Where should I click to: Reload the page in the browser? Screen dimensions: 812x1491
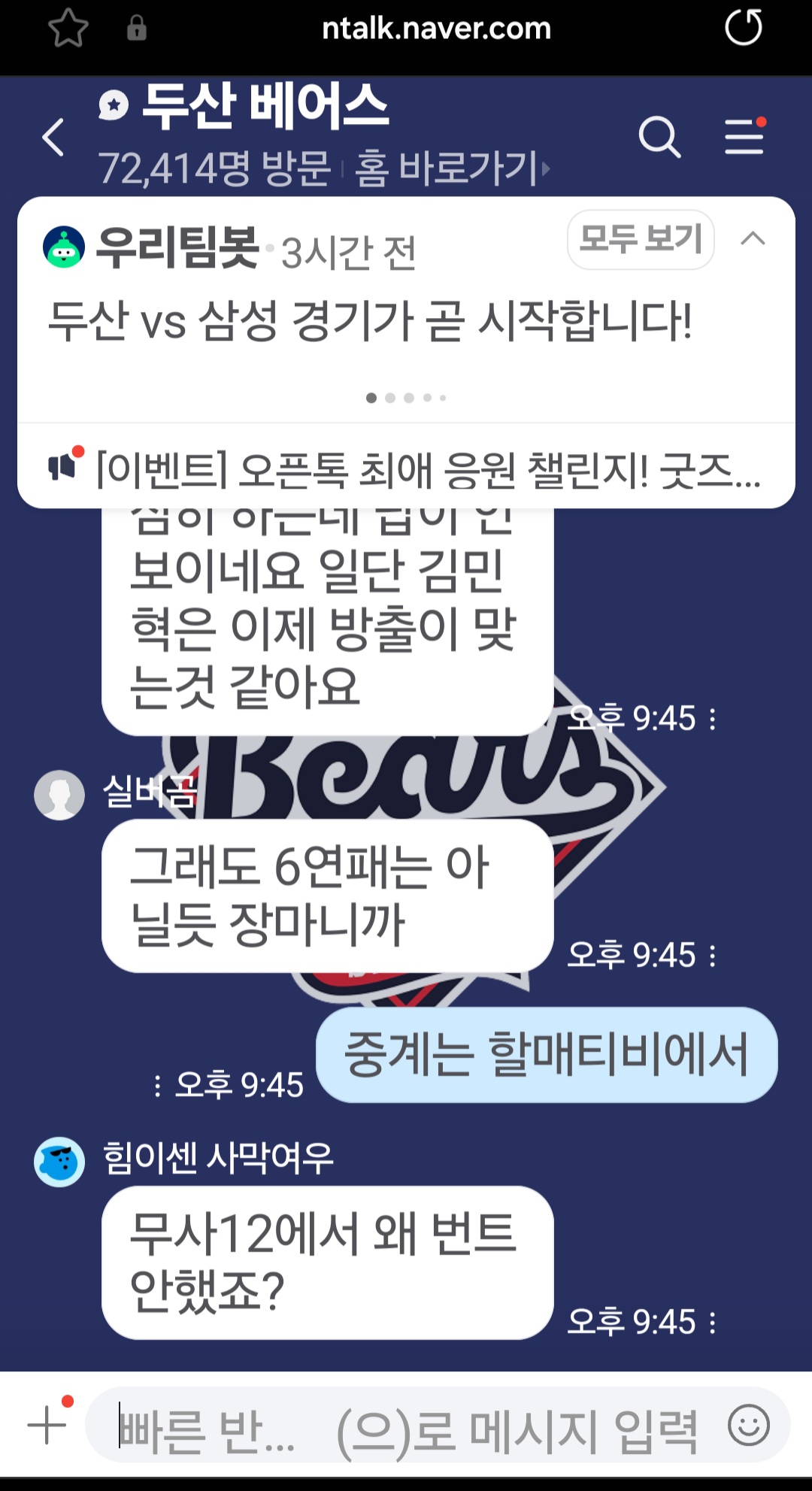pyautogui.click(x=743, y=29)
